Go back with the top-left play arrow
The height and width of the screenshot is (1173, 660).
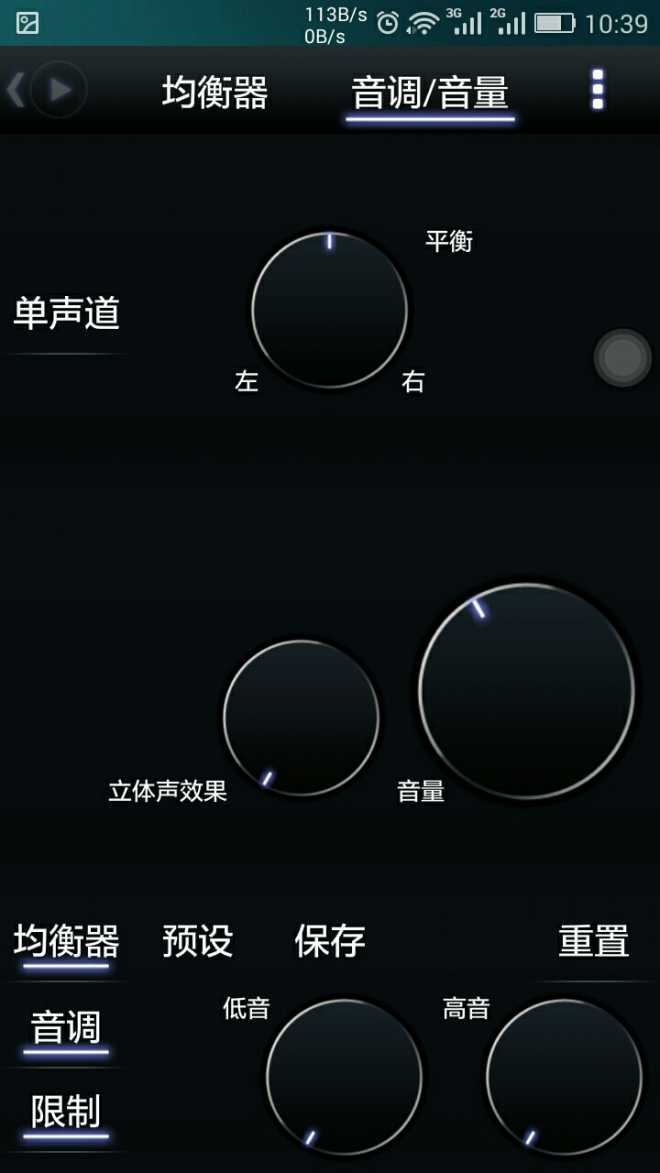coord(58,91)
